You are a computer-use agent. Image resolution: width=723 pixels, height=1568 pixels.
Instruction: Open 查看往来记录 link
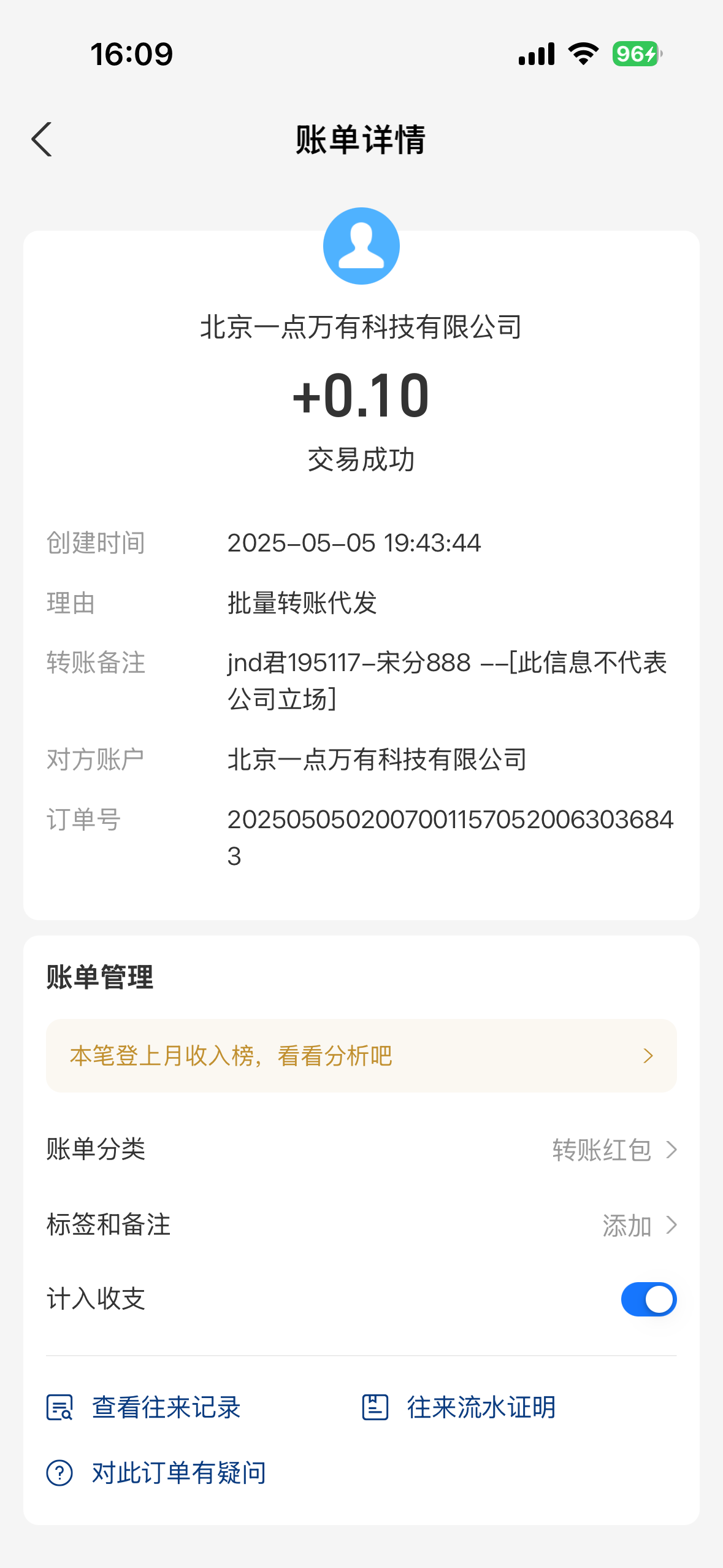coord(145,1407)
